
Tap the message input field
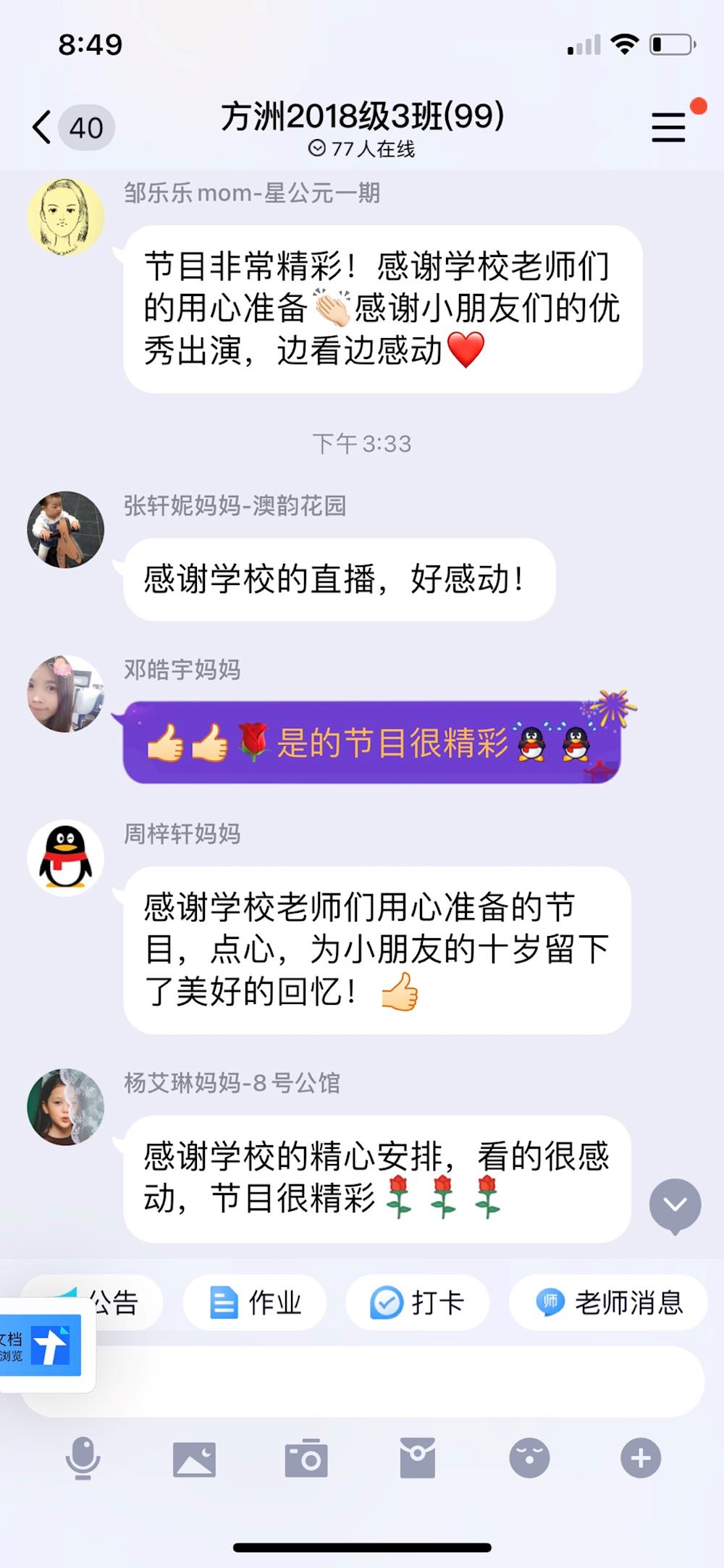coord(391,1381)
